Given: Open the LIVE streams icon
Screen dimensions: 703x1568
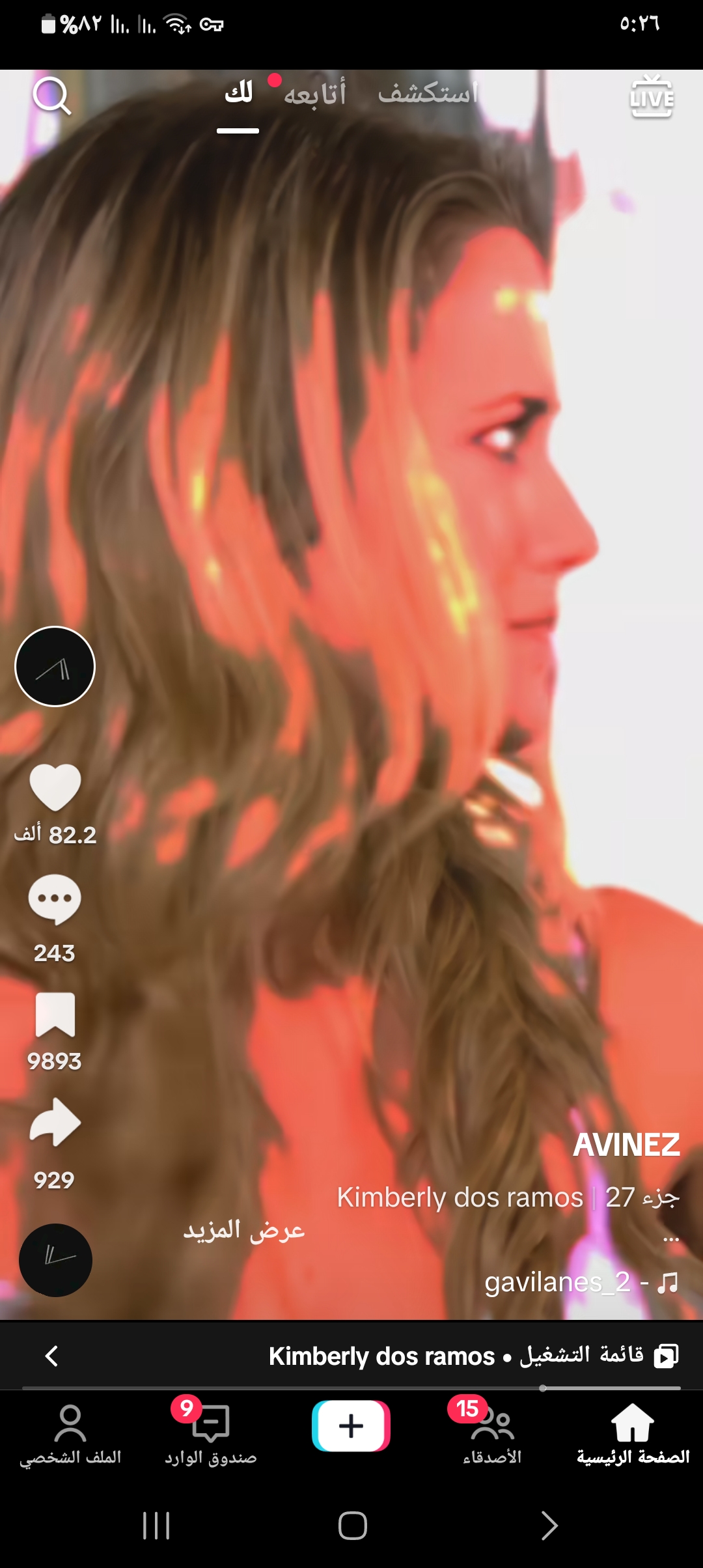Looking at the screenshot, I should coord(652,98).
